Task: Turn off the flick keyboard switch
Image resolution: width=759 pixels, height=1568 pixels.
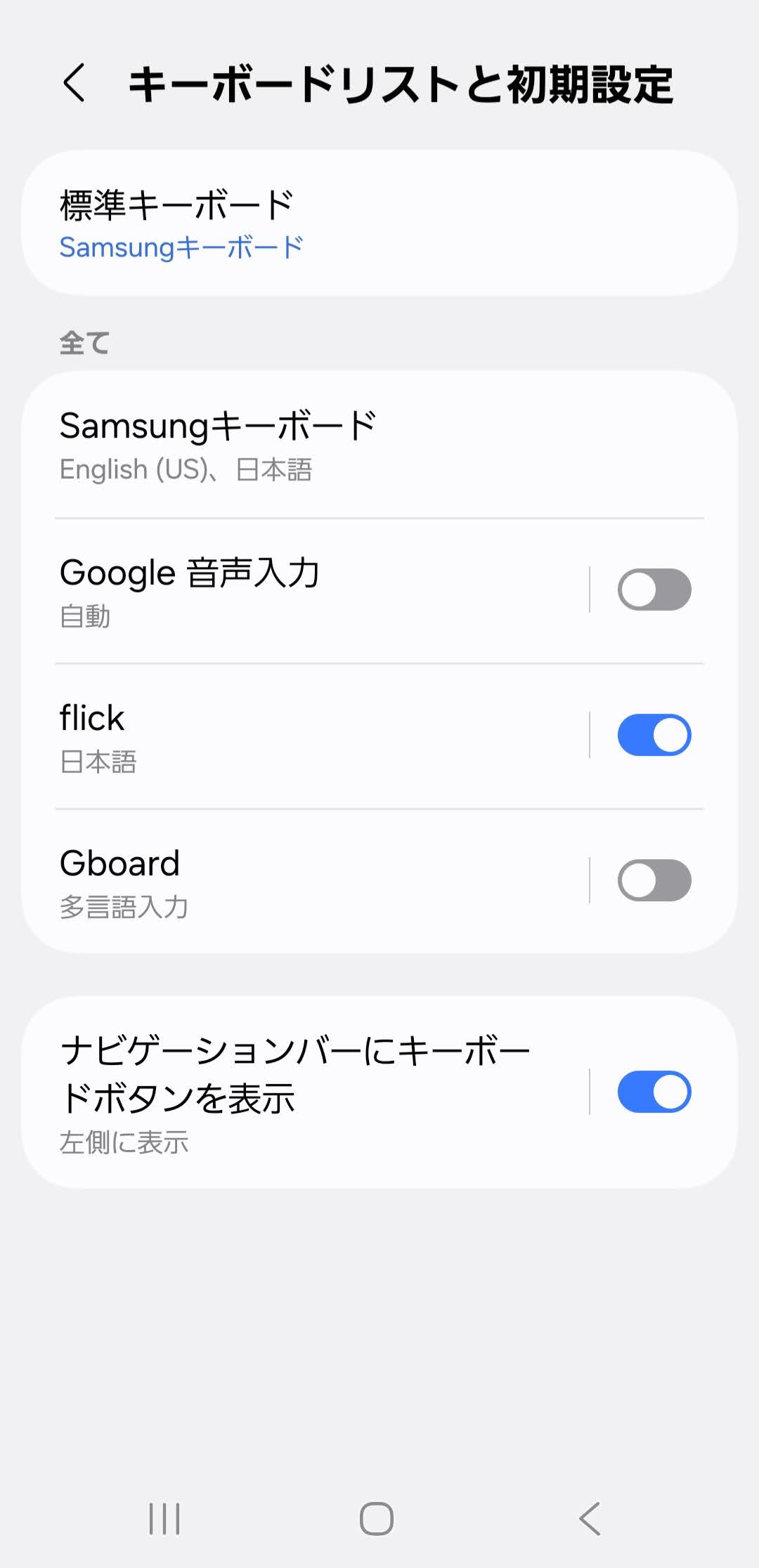Action: (654, 735)
